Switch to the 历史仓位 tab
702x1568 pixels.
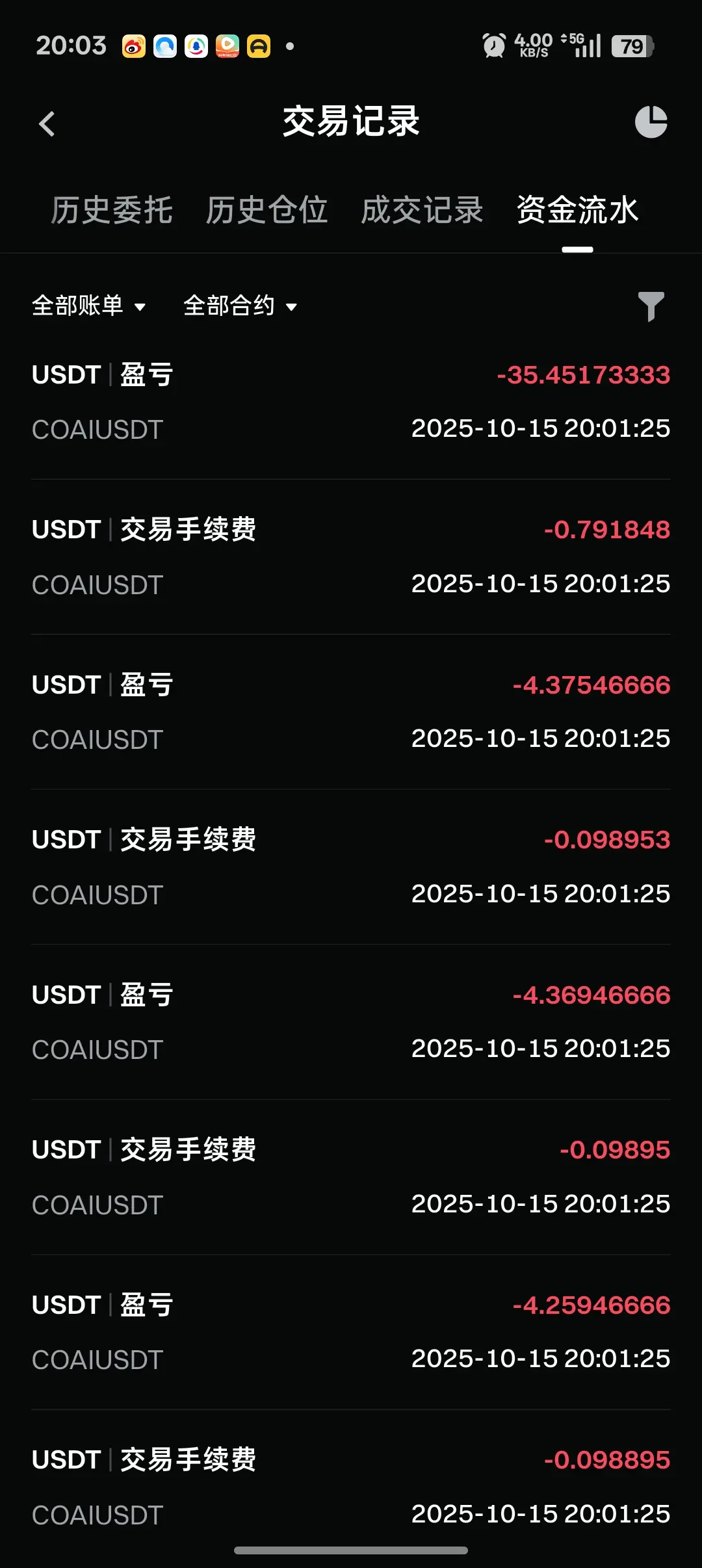coord(266,210)
